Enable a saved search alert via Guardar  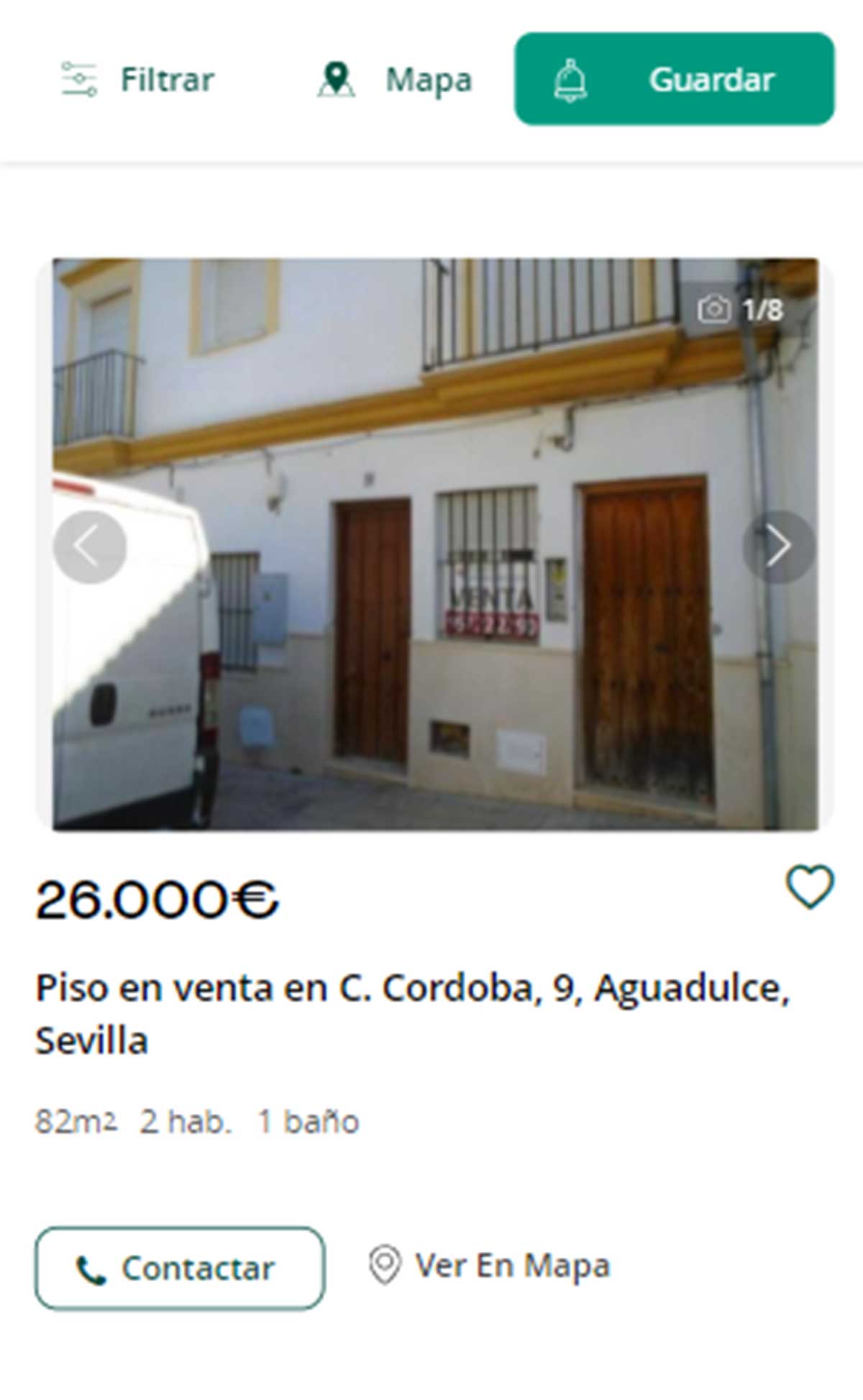[676, 80]
